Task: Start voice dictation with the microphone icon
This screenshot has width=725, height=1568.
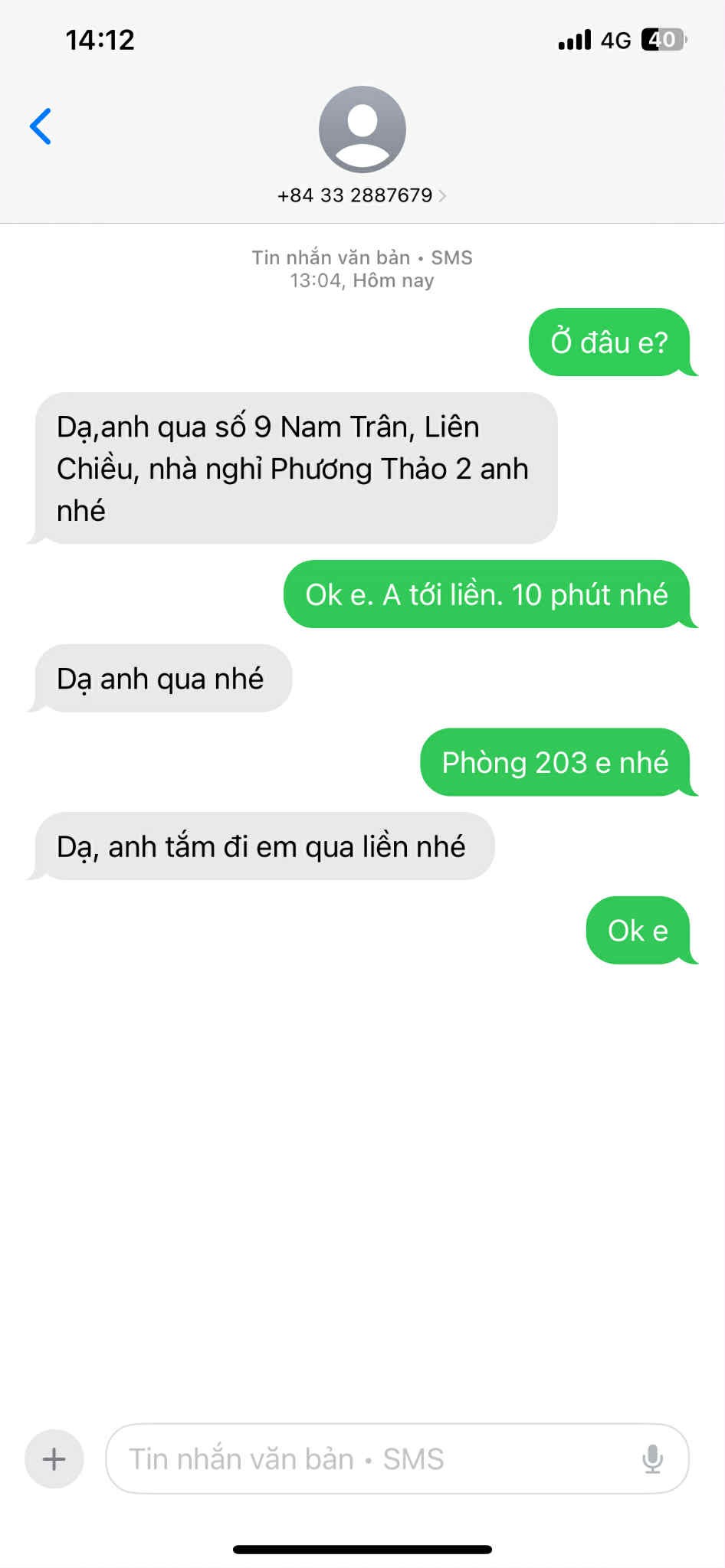Action: tap(652, 1458)
